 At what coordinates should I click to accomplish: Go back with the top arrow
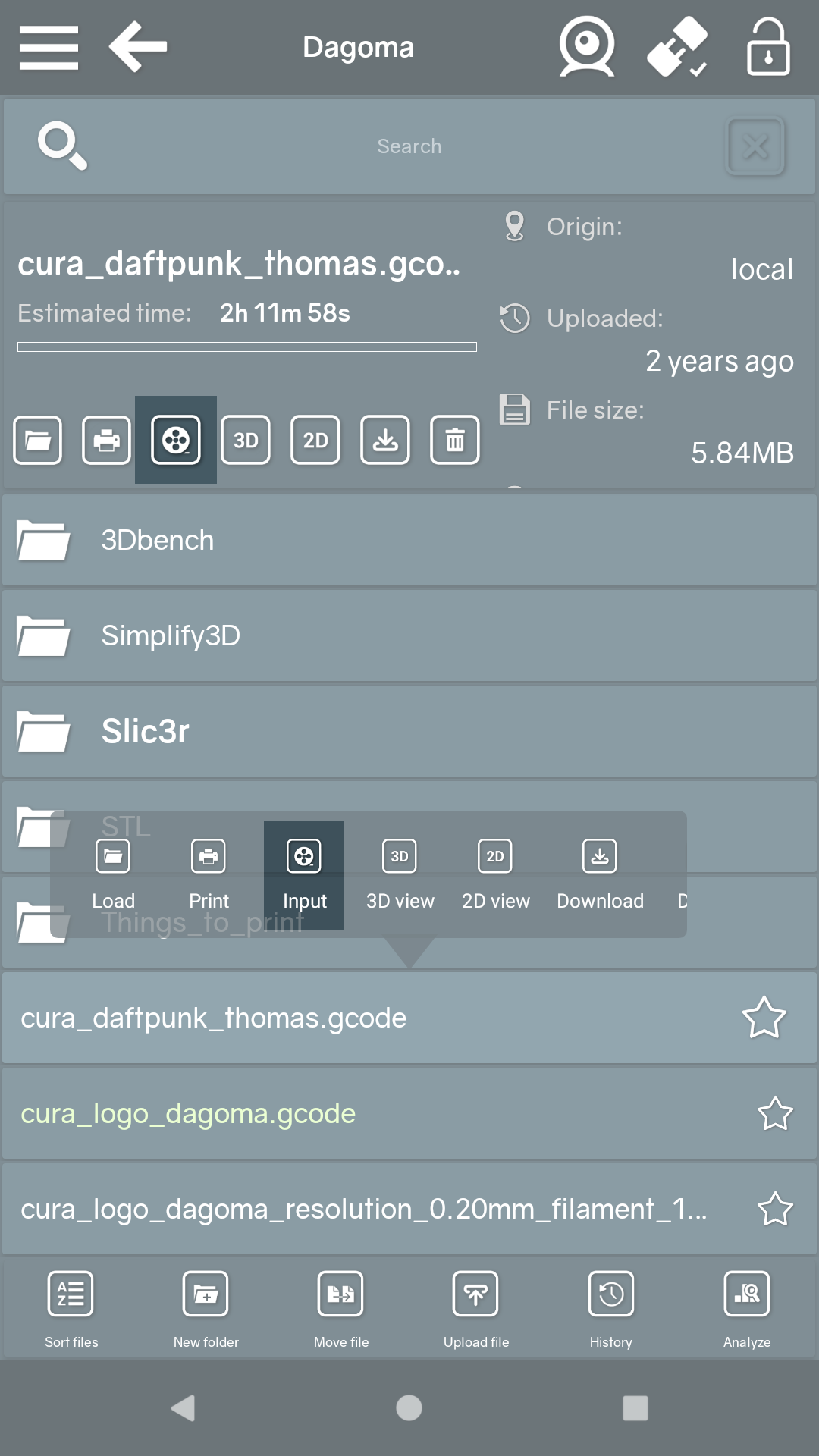pos(138,48)
